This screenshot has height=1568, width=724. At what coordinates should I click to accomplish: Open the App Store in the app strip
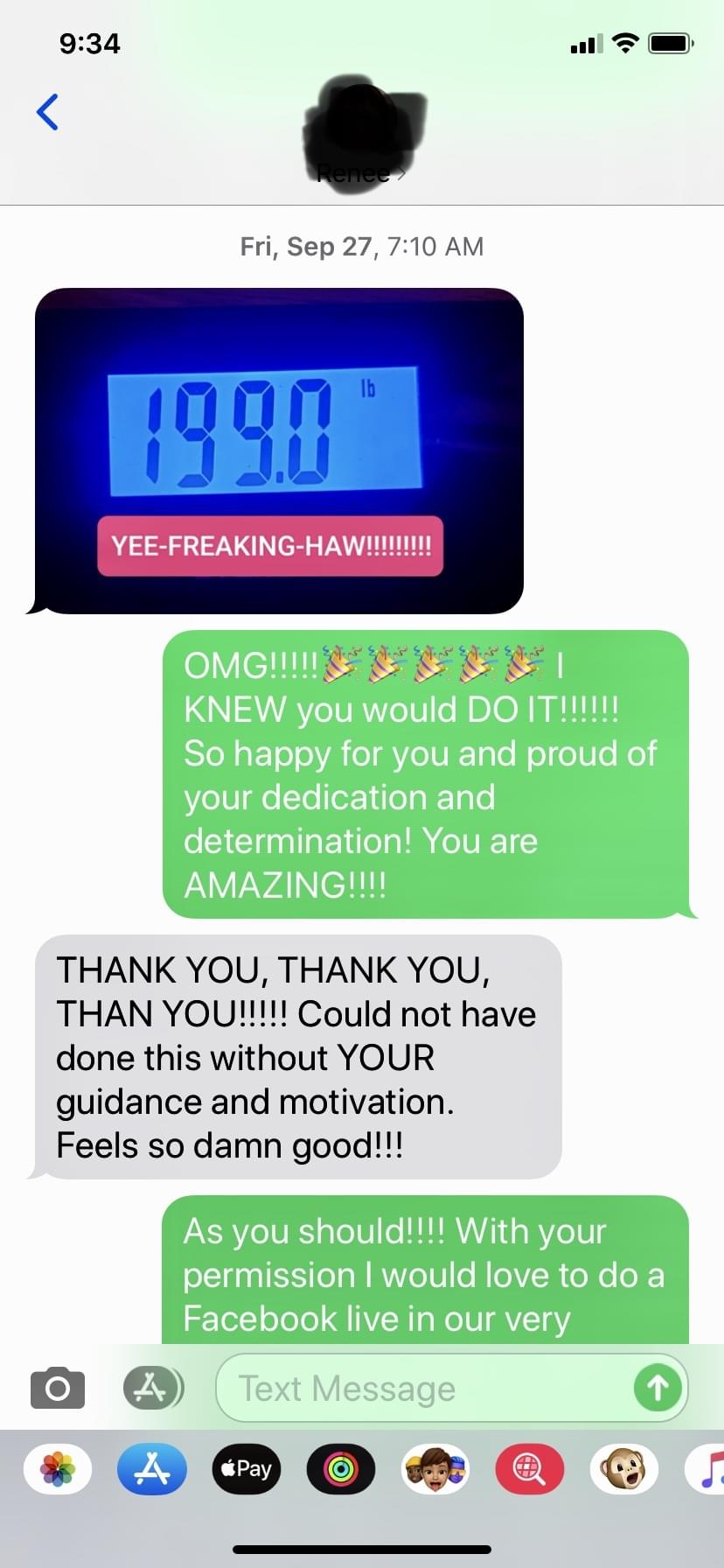pos(152,1469)
